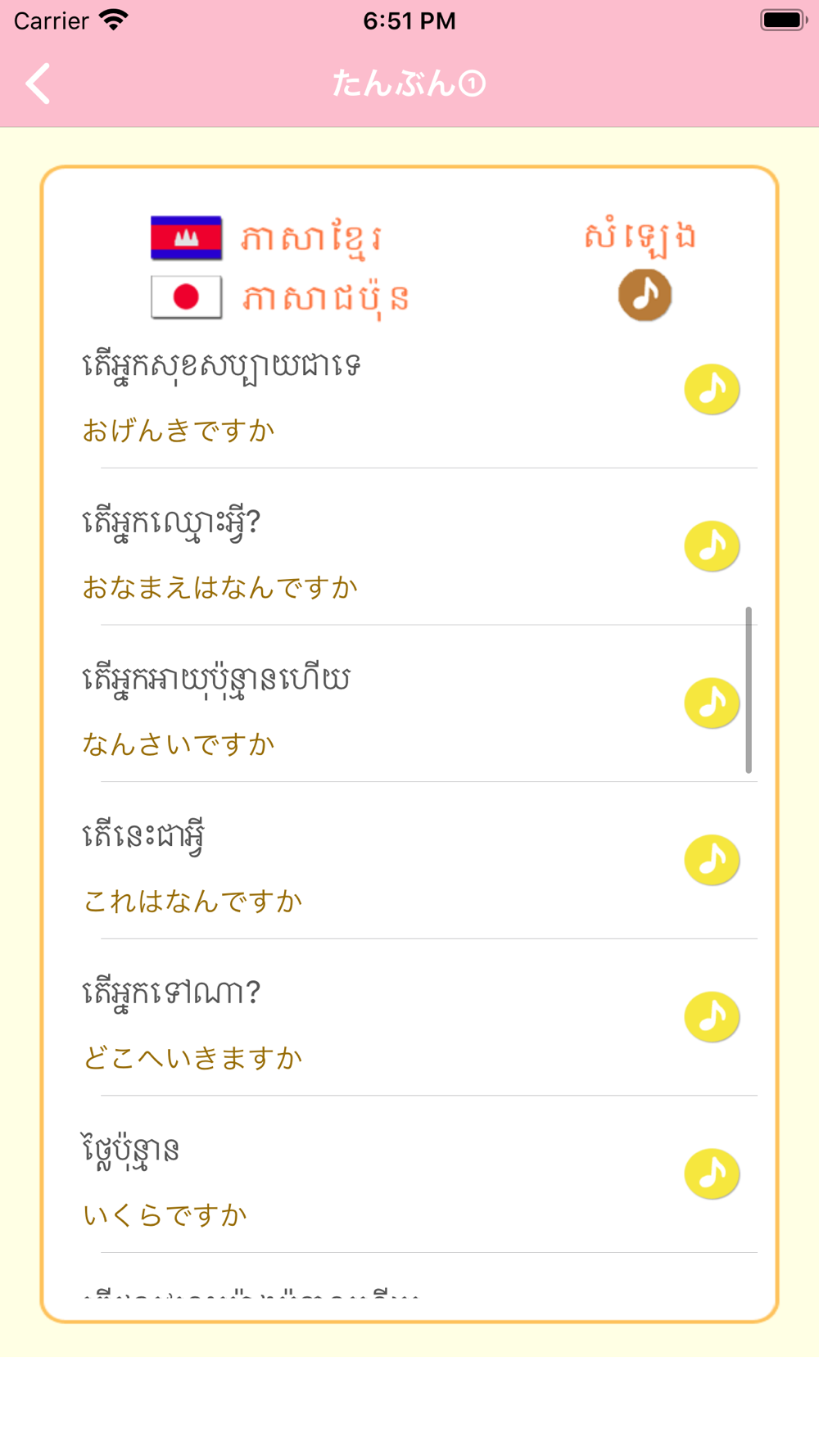Image resolution: width=819 pixels, height=1456 pixels.
Task: Go back using the header arrow
Action: coord(38,84)
